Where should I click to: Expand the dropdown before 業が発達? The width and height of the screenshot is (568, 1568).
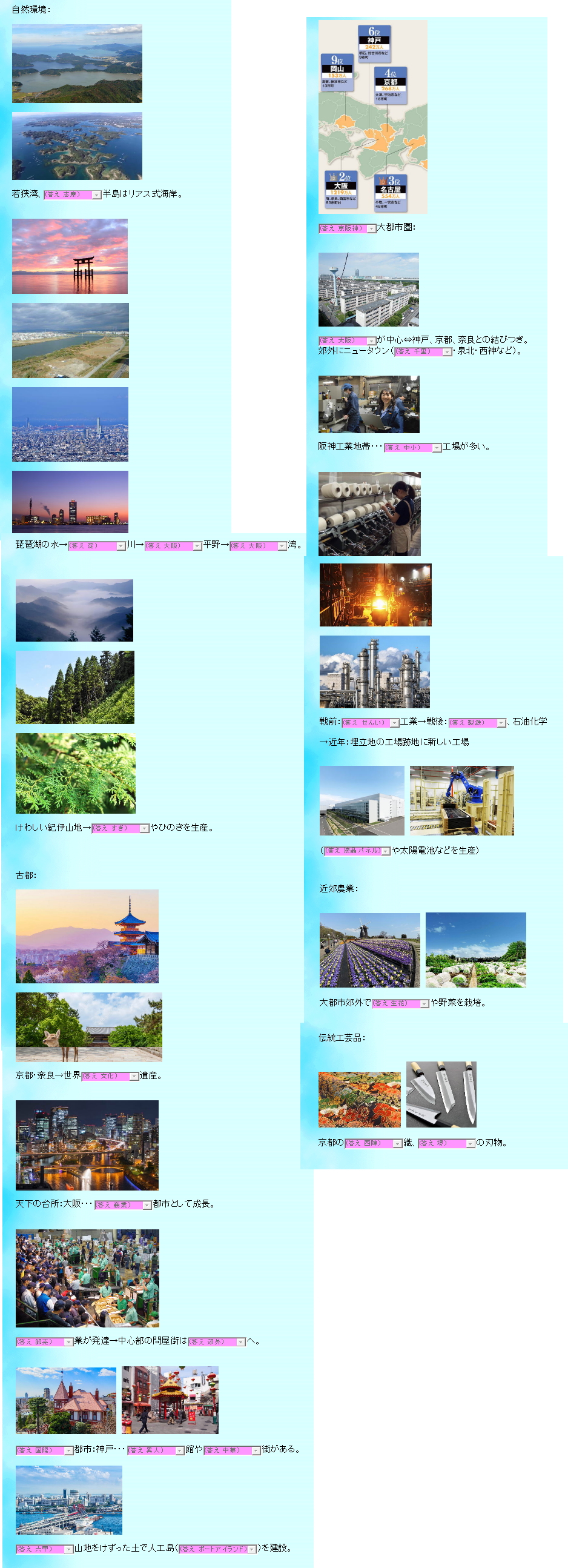[44, 1341]
